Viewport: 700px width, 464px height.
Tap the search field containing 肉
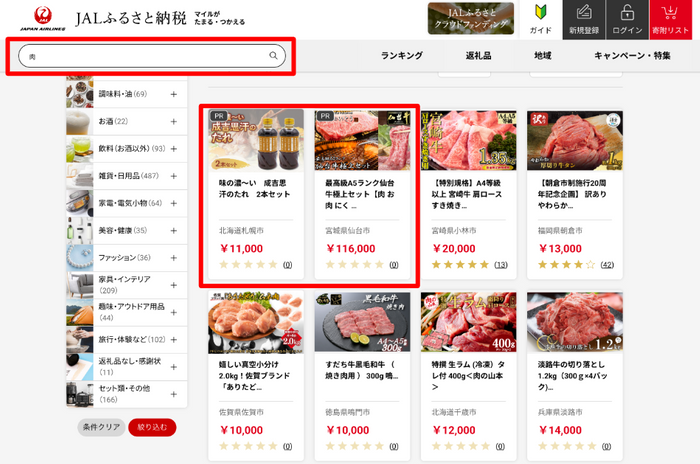[140, 56]
